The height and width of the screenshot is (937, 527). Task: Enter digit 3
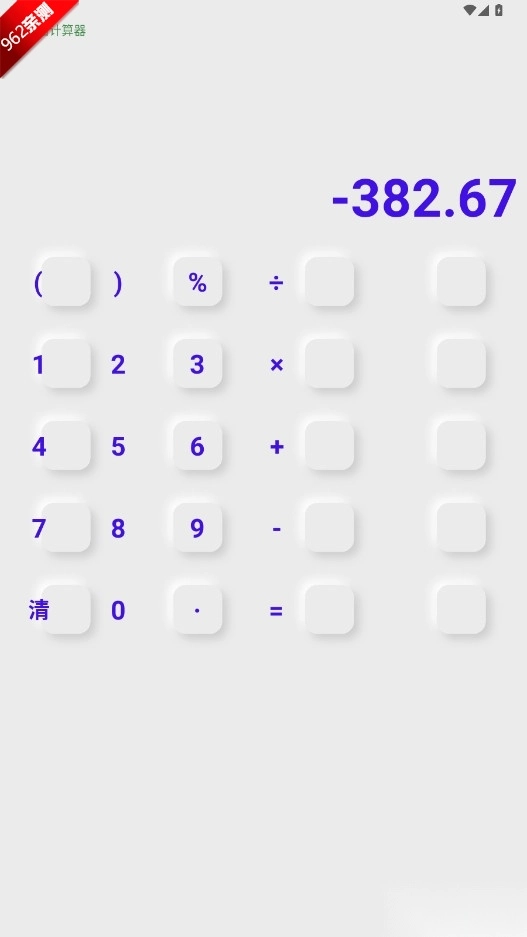tap(197, 365)
